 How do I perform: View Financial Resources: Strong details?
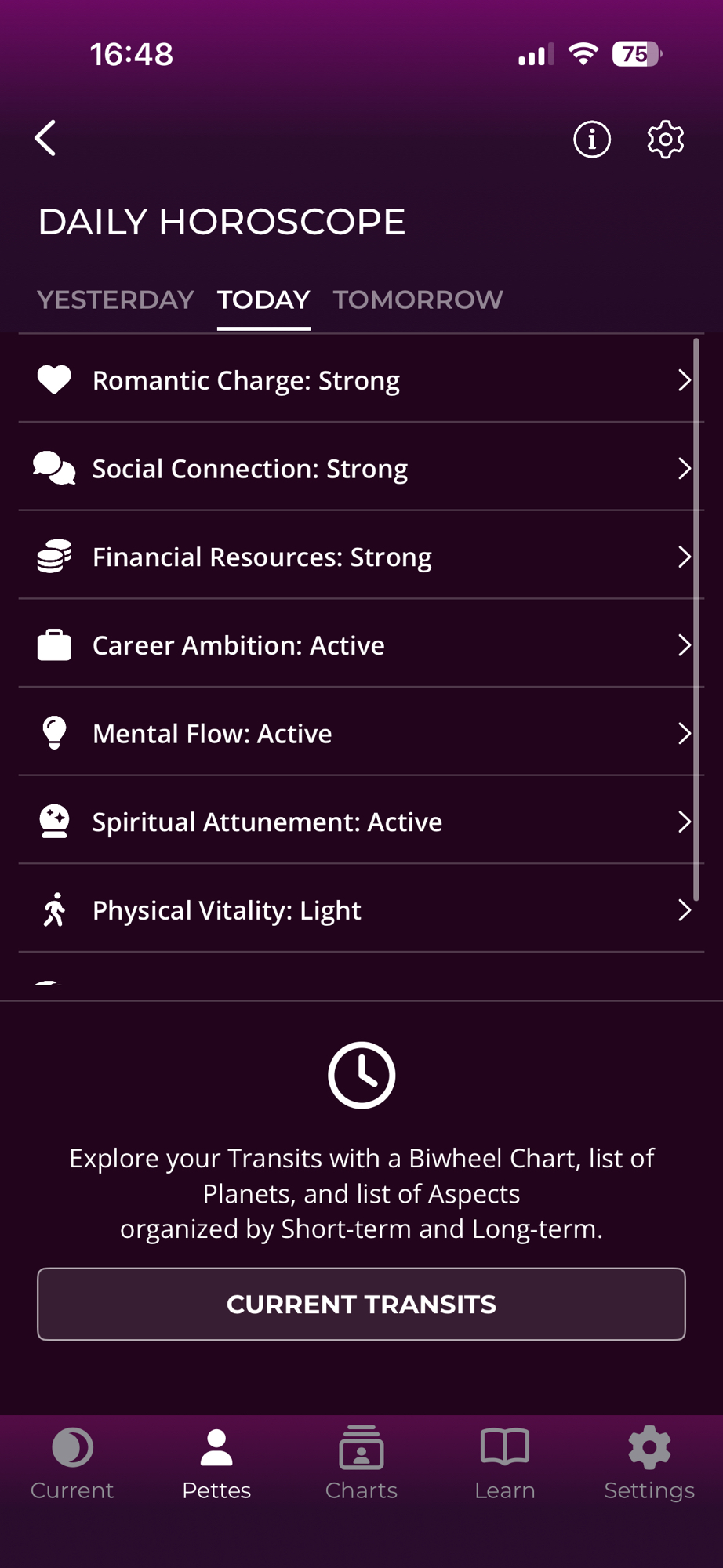(361, 557)
